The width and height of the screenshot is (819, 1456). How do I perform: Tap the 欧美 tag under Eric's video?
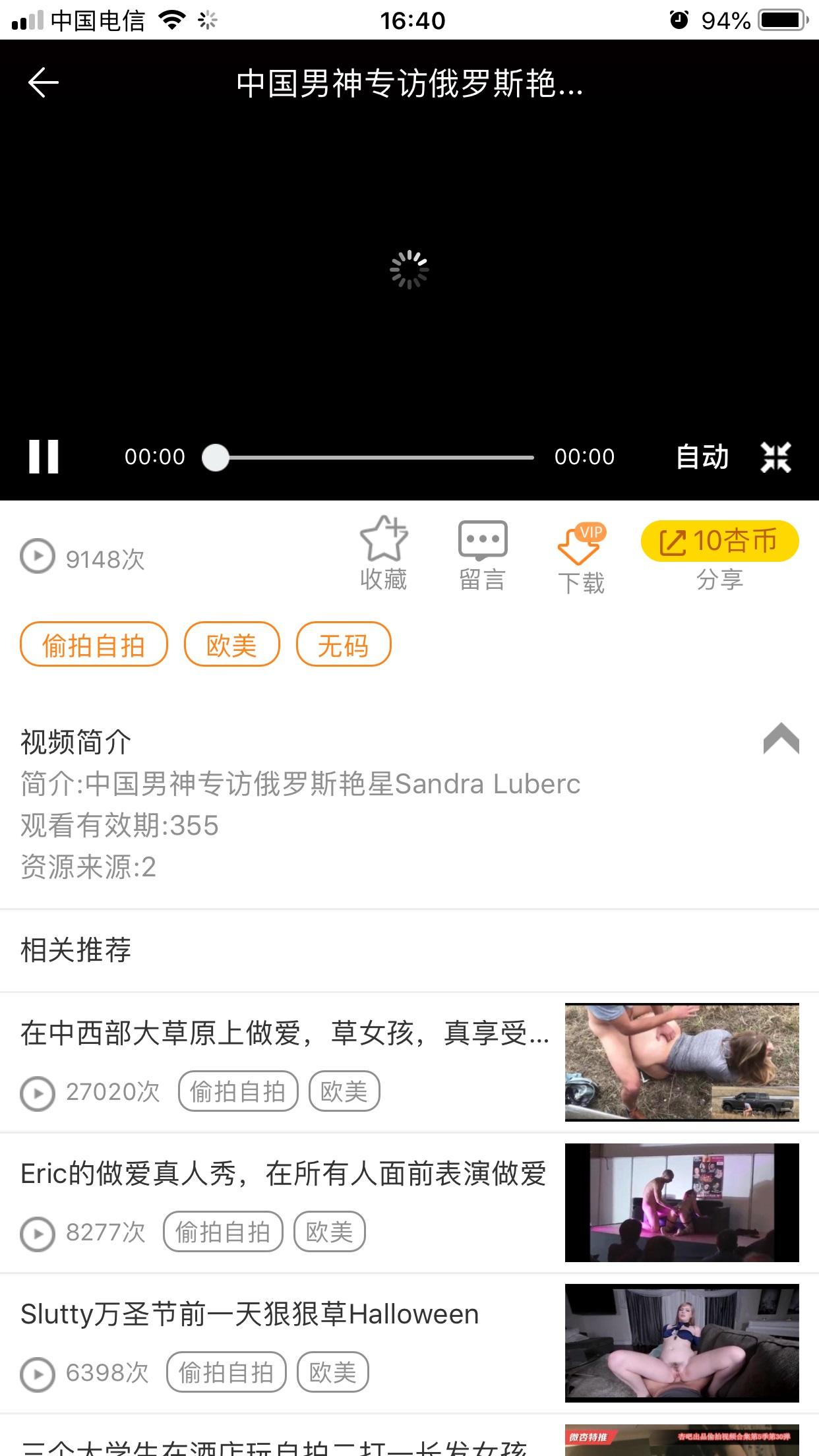click(328, 1232)
